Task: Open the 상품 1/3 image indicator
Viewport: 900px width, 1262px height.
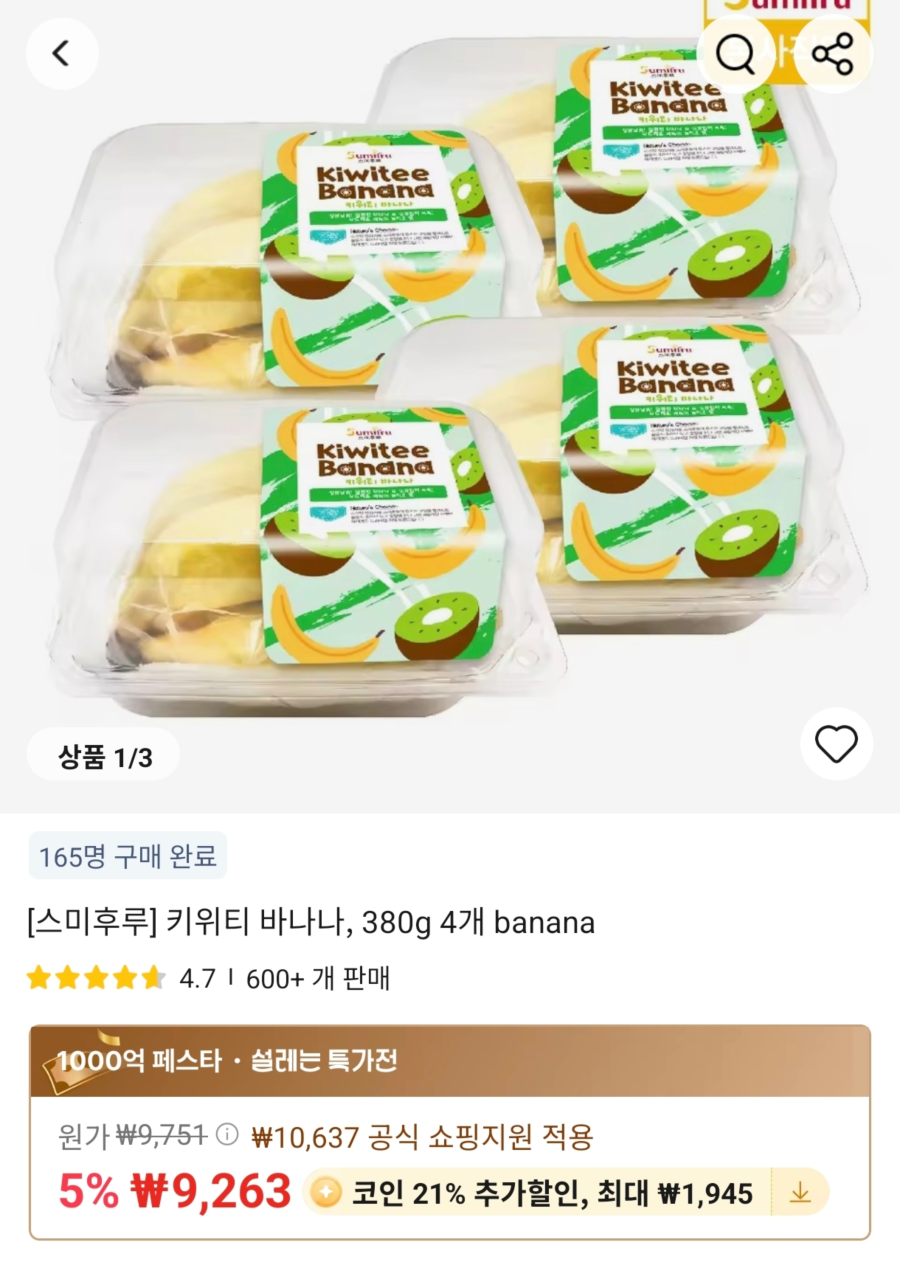Action: tap(103, 757)
